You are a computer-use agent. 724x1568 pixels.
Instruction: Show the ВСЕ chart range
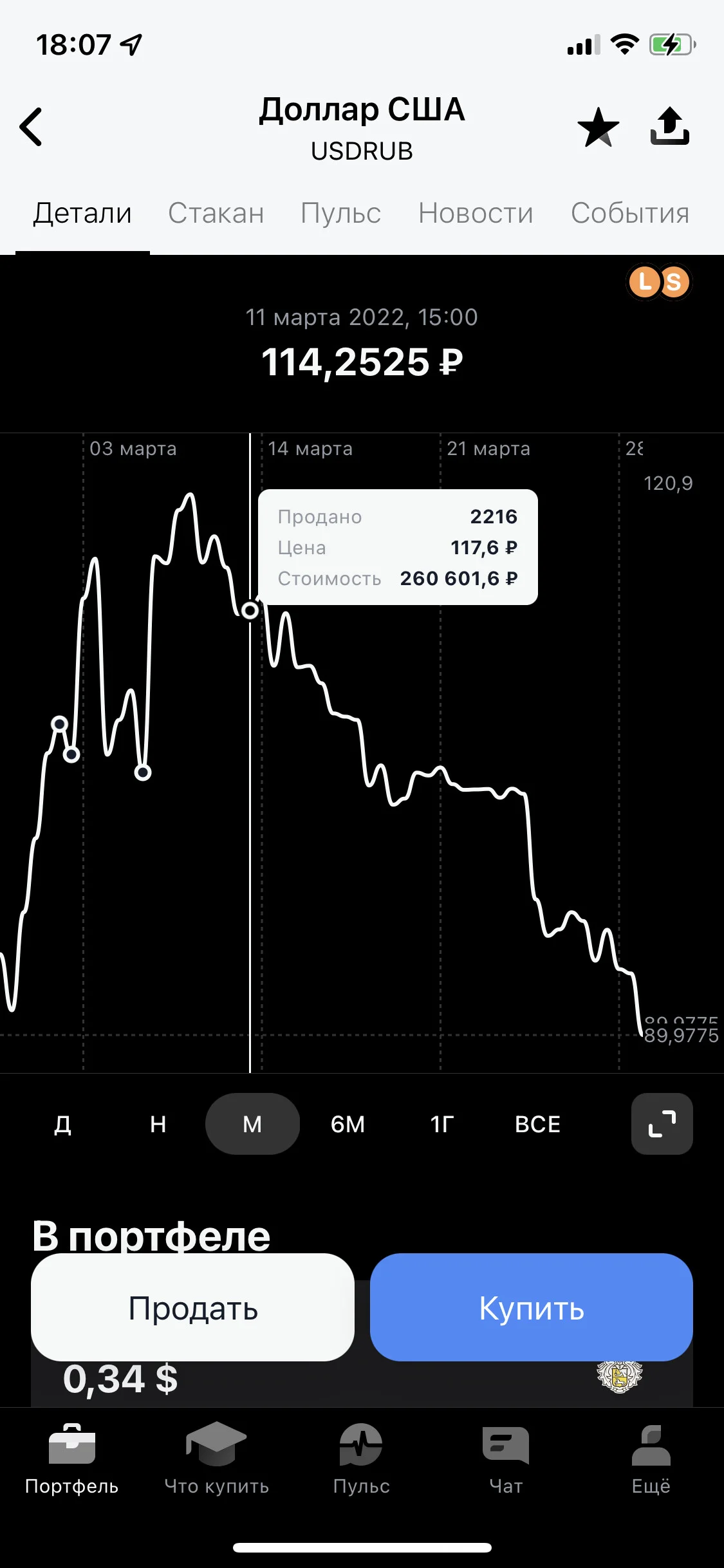[537, 1124]
